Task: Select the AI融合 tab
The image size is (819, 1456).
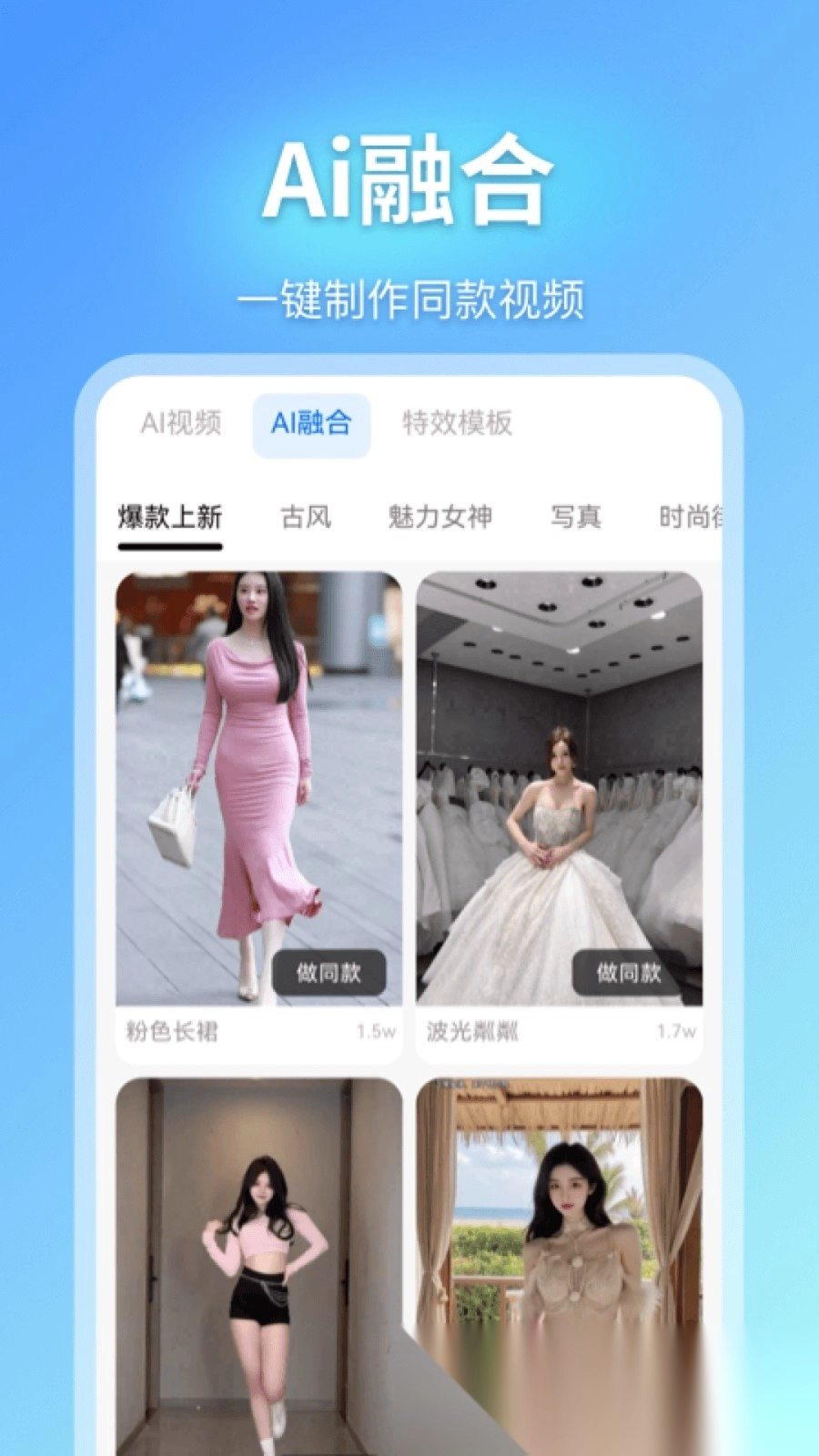Action: tap(311, 423)
